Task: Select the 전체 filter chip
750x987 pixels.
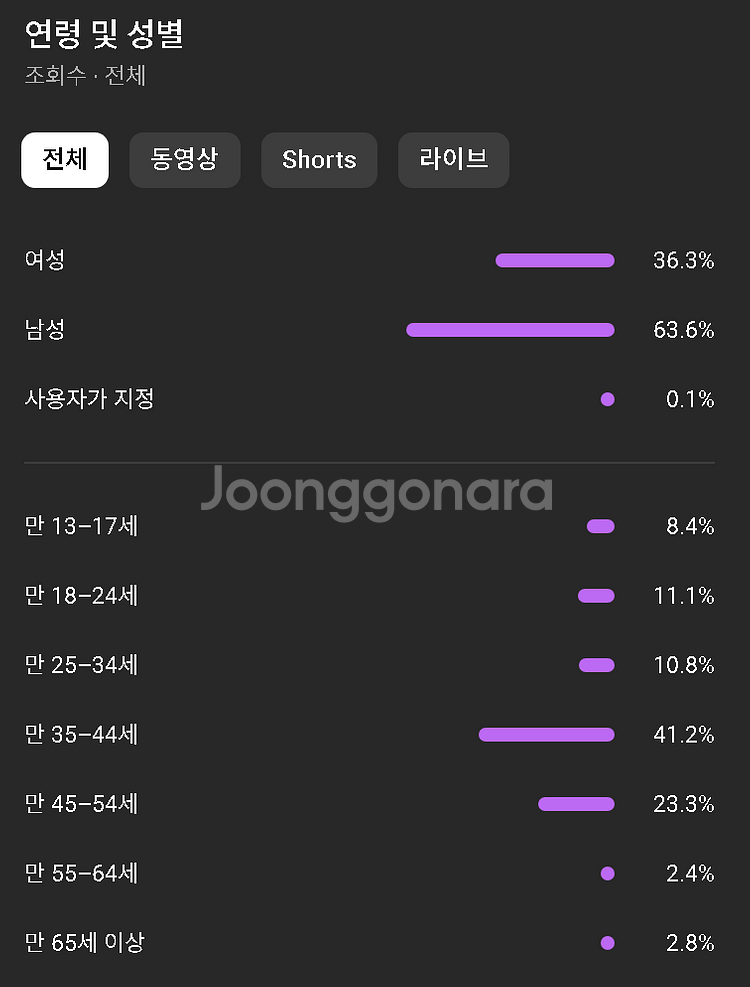Action: coord(65,160)
